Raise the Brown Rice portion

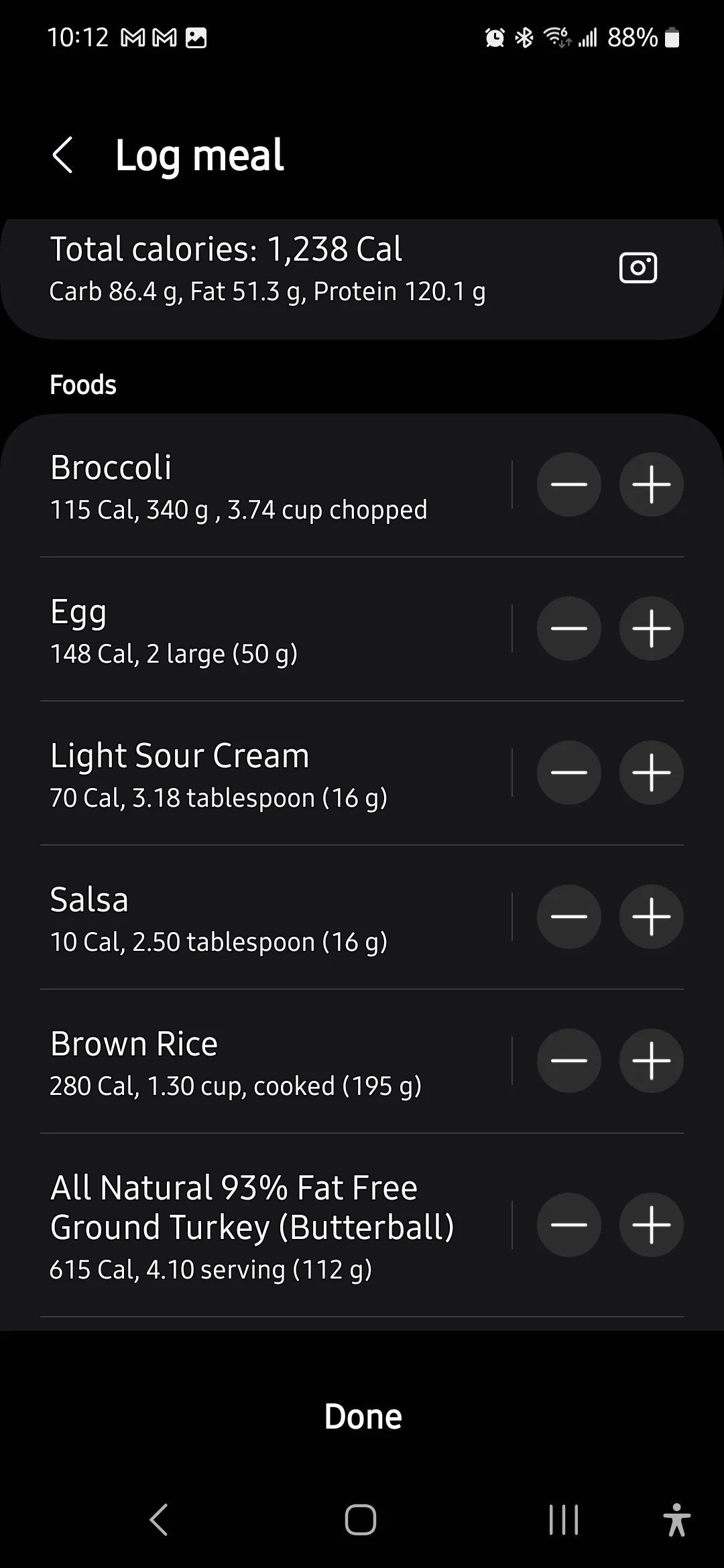[651, 1061]
